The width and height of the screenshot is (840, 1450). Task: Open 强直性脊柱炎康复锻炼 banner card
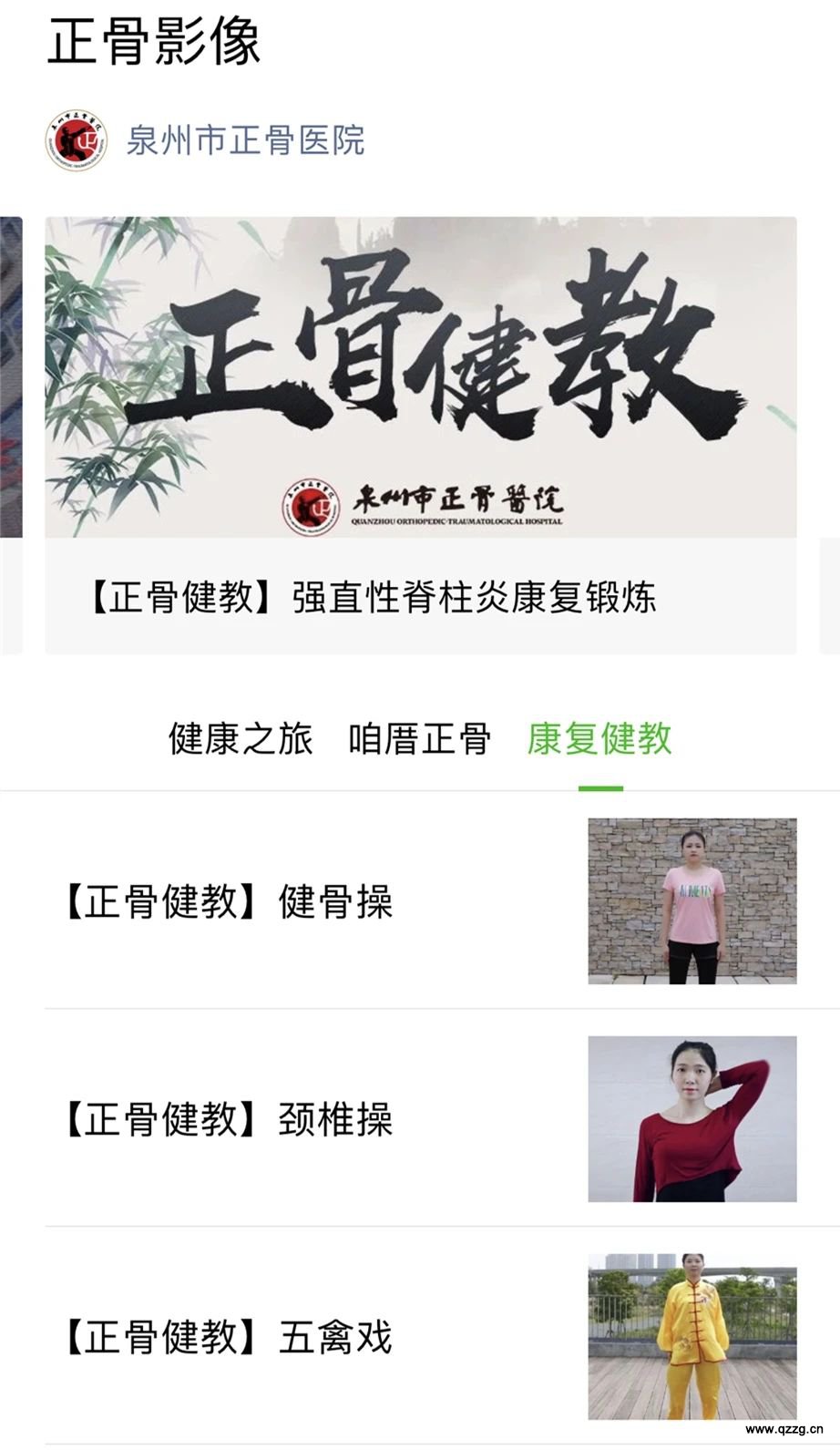click(x=420, y=434)
